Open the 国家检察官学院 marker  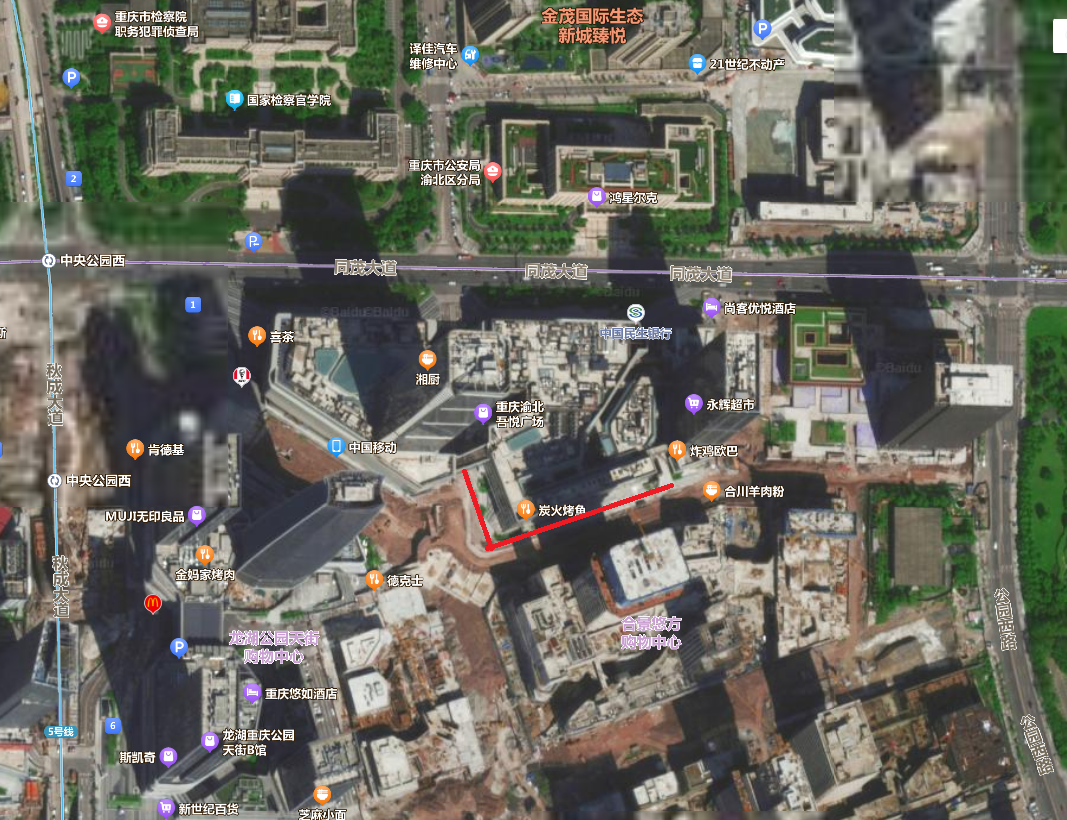click(234, 99)
